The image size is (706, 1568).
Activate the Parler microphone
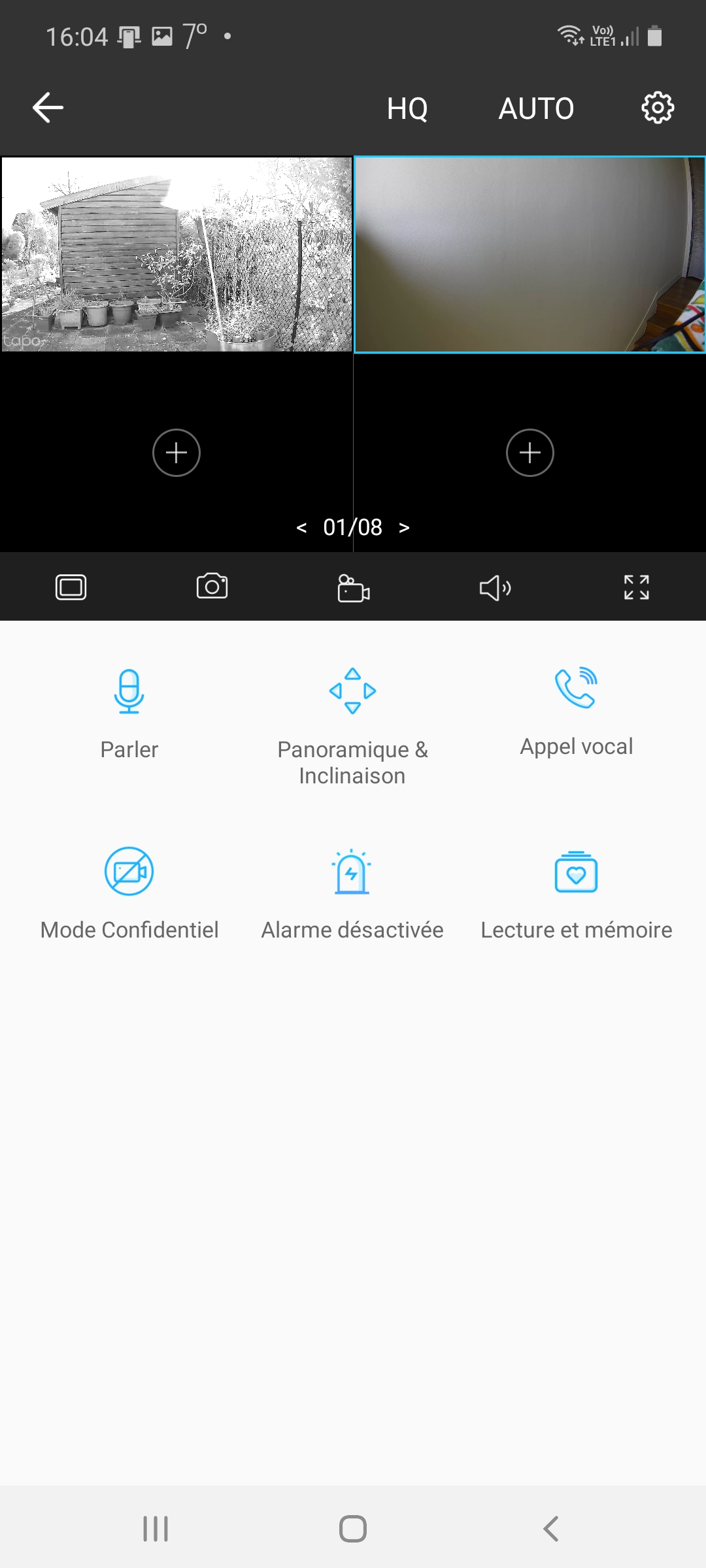[129, 715]
